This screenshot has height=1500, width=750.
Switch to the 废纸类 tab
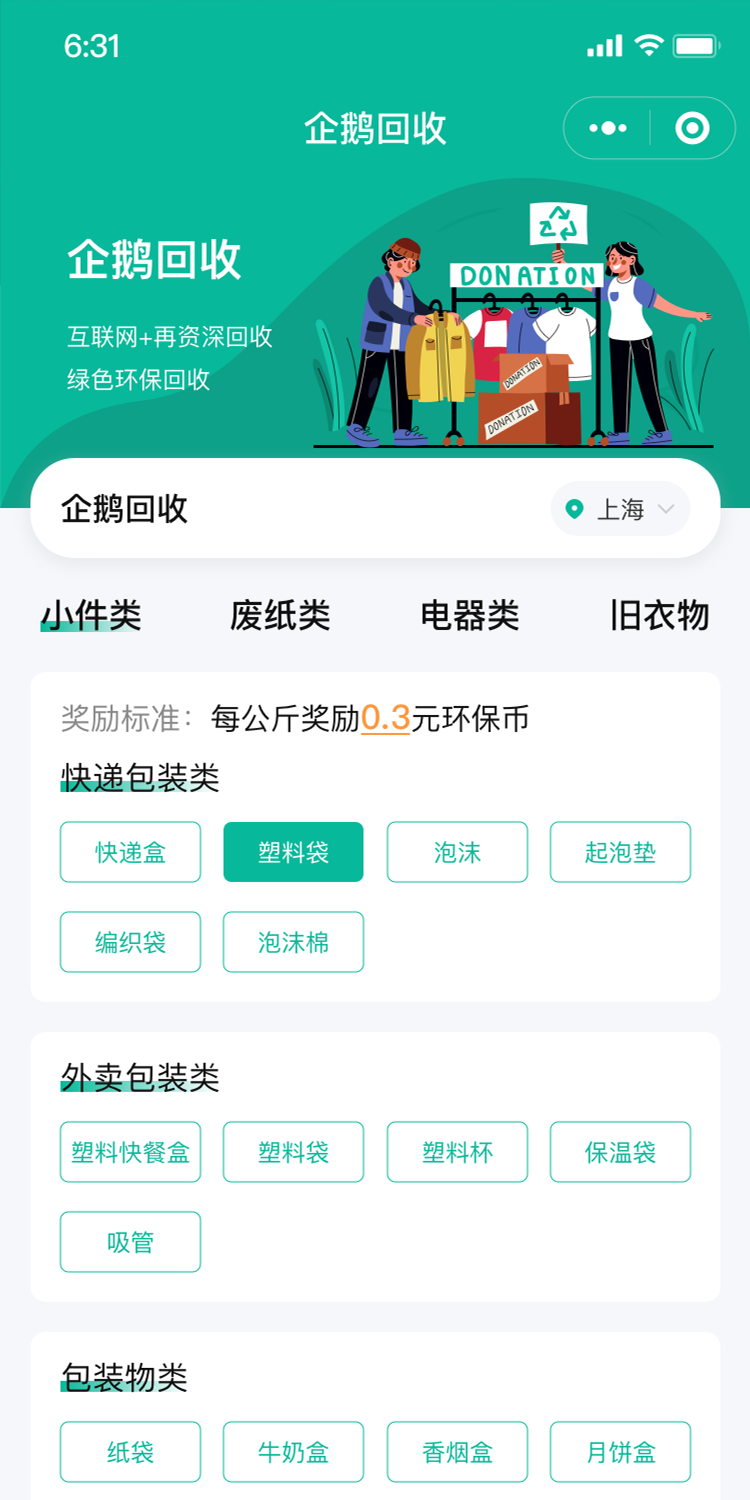tap(280, 615)
